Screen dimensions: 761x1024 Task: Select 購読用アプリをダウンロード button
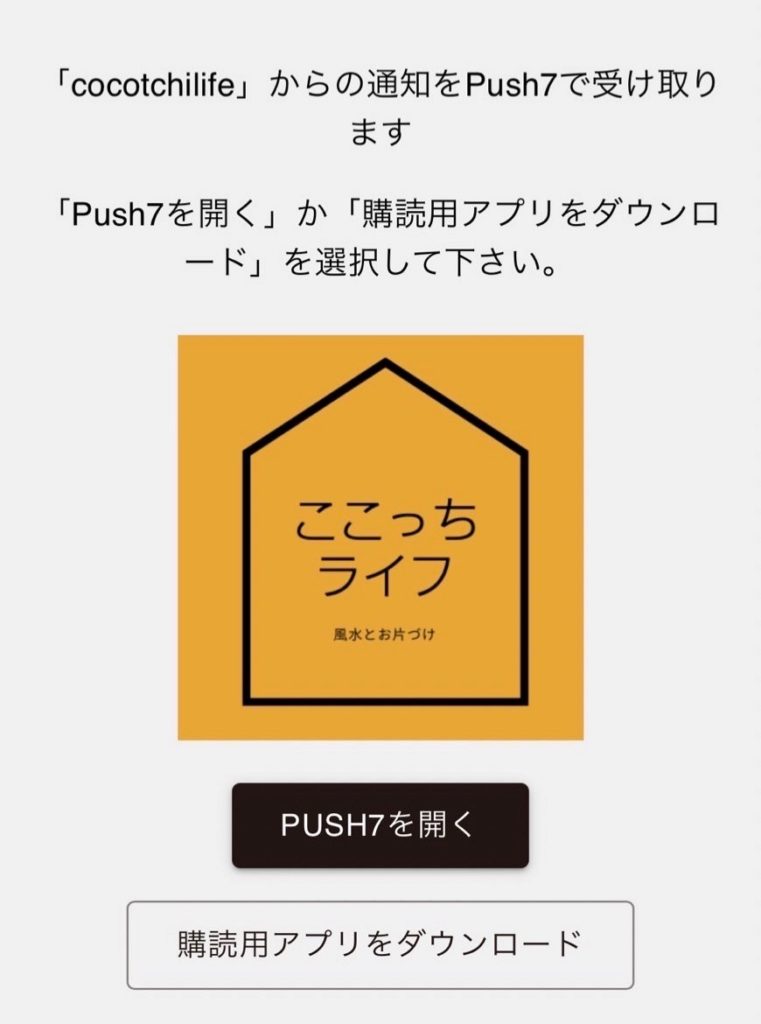380,944
